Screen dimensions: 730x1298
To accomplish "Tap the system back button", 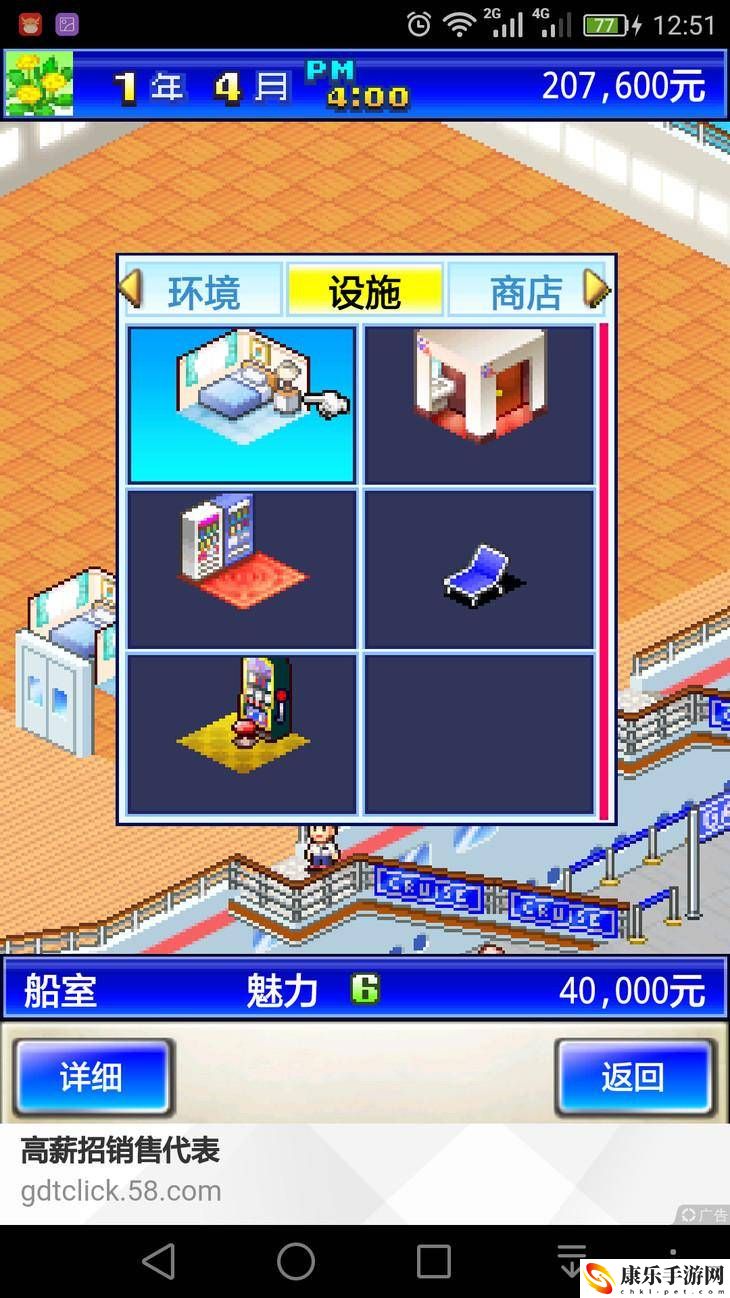I will (159, 1262).
